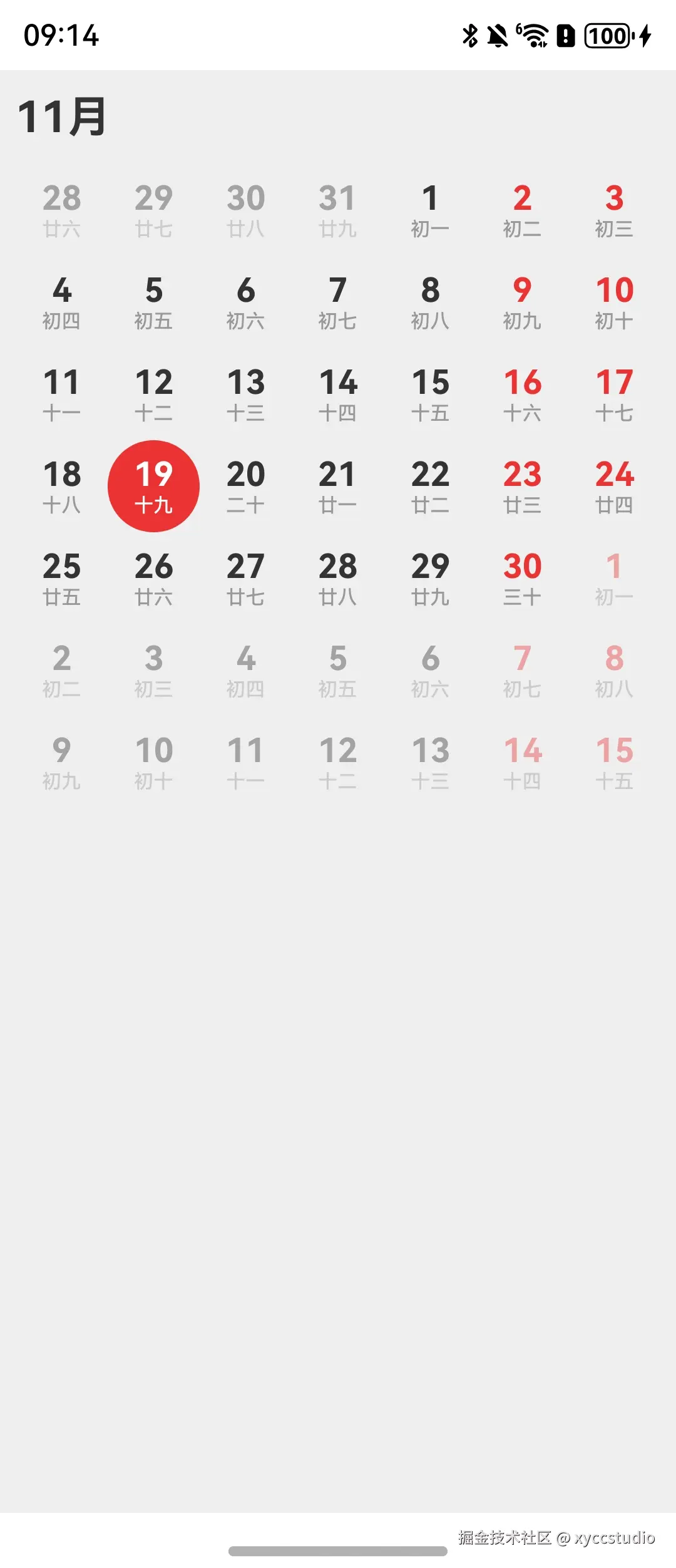Tap November 24 labeled 廿四
Viewport: 676px width, 1568px height.
[x=614, y=487]
